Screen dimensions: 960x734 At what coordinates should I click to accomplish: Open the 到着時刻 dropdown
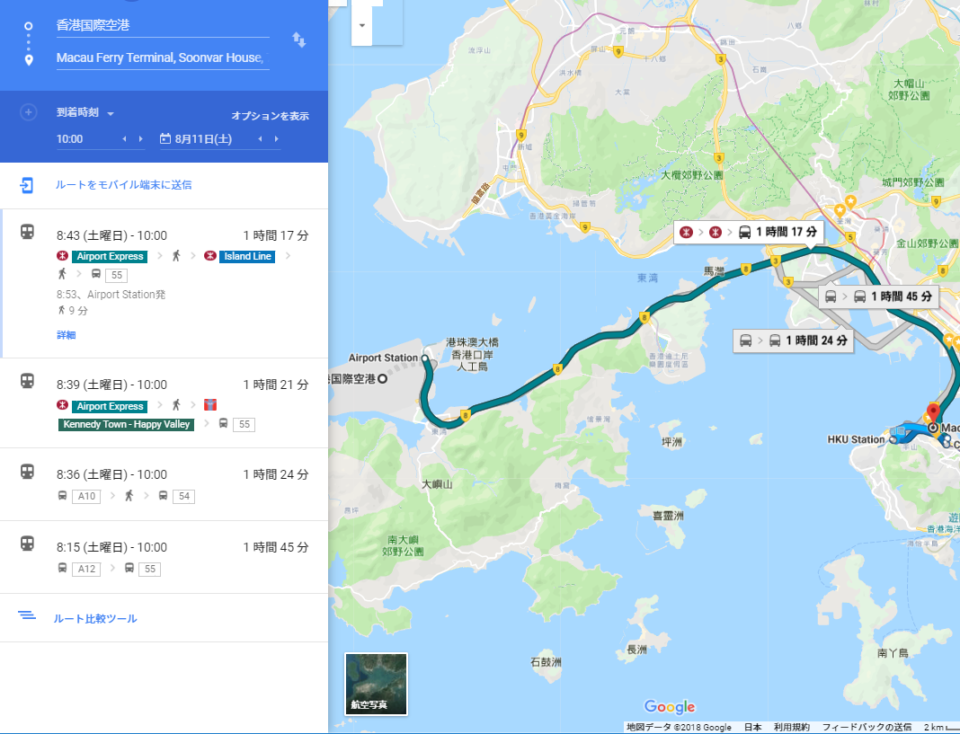pos(86,113)
